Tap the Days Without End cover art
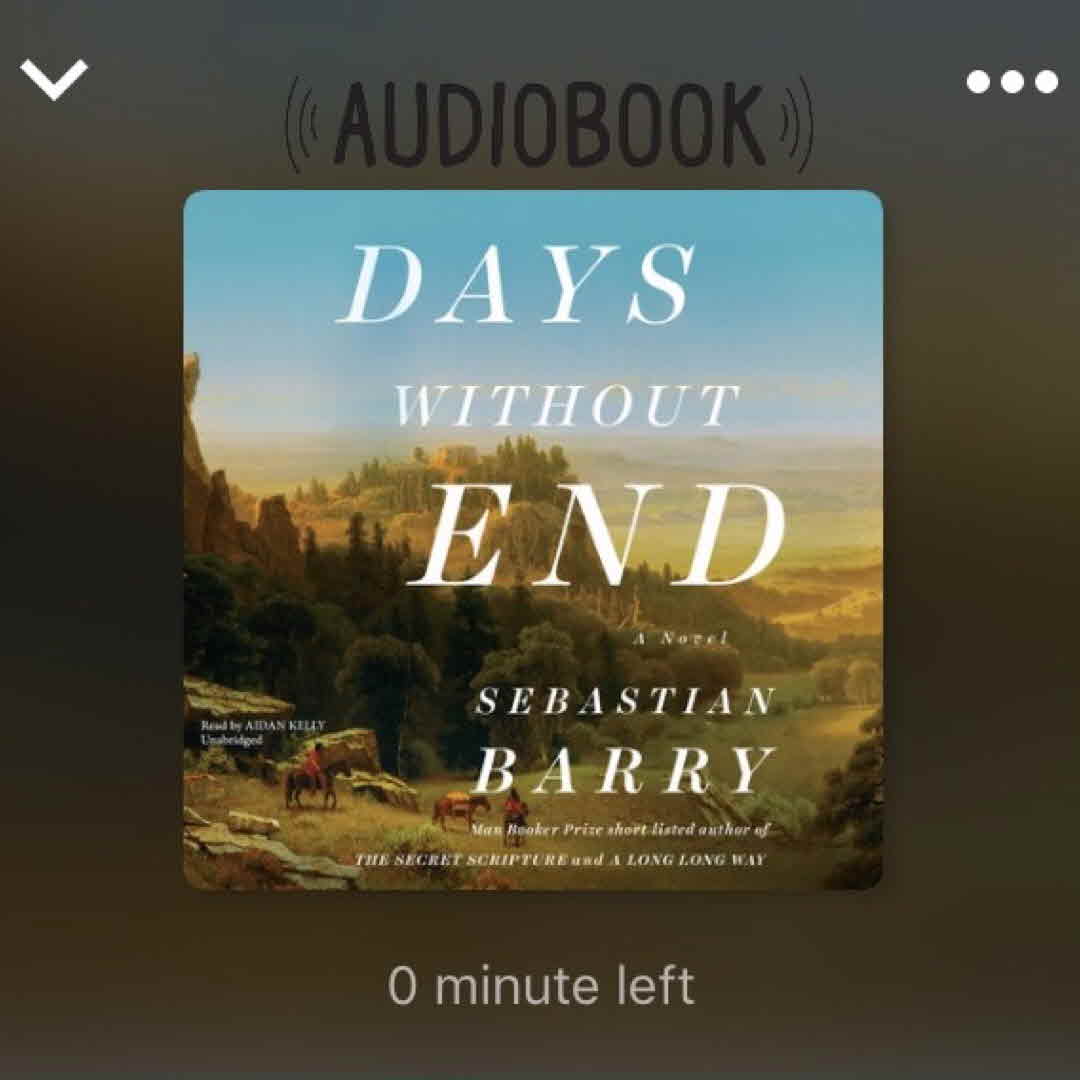This screenshot has height=1080, width=1080. point(533,540)
